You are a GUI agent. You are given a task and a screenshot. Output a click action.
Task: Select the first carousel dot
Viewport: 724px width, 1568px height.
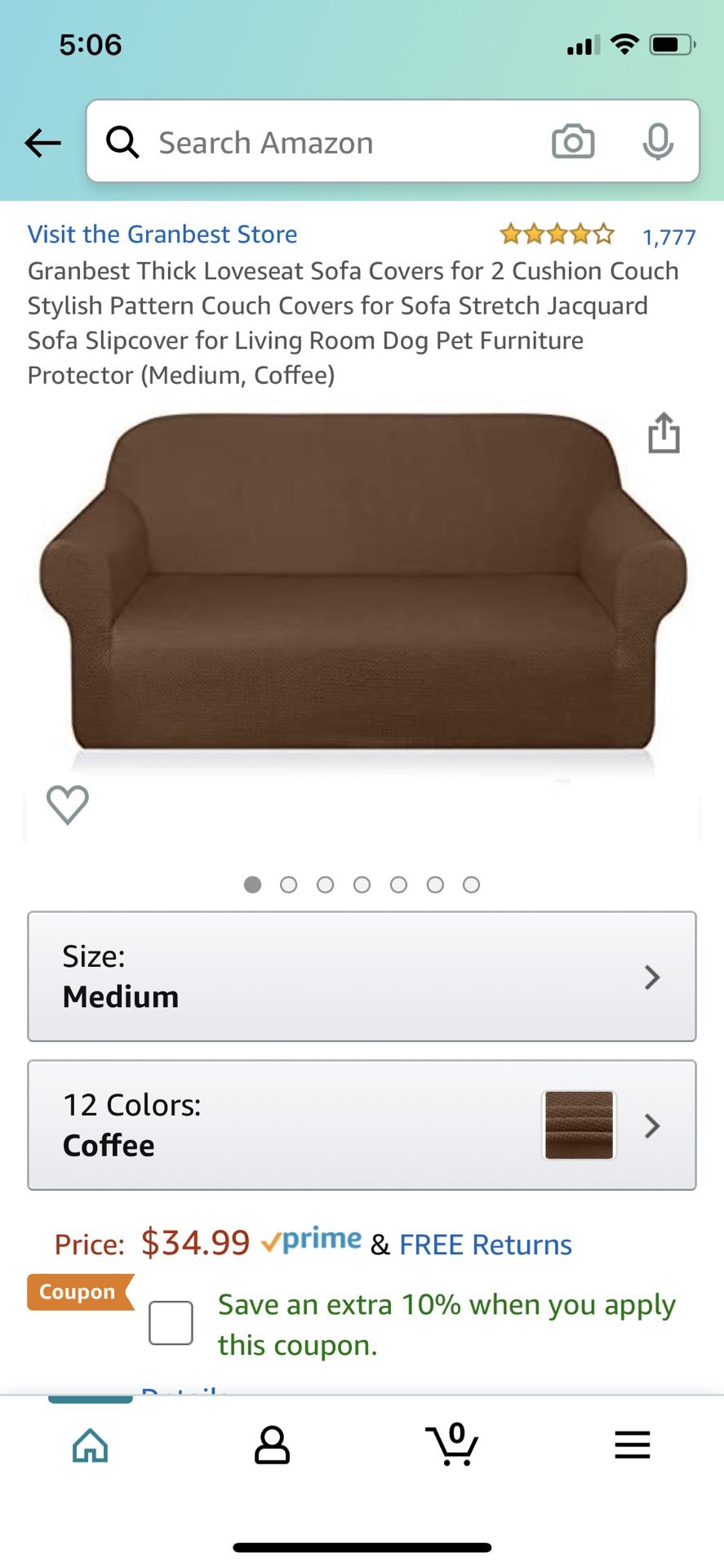tap(253, 884)
